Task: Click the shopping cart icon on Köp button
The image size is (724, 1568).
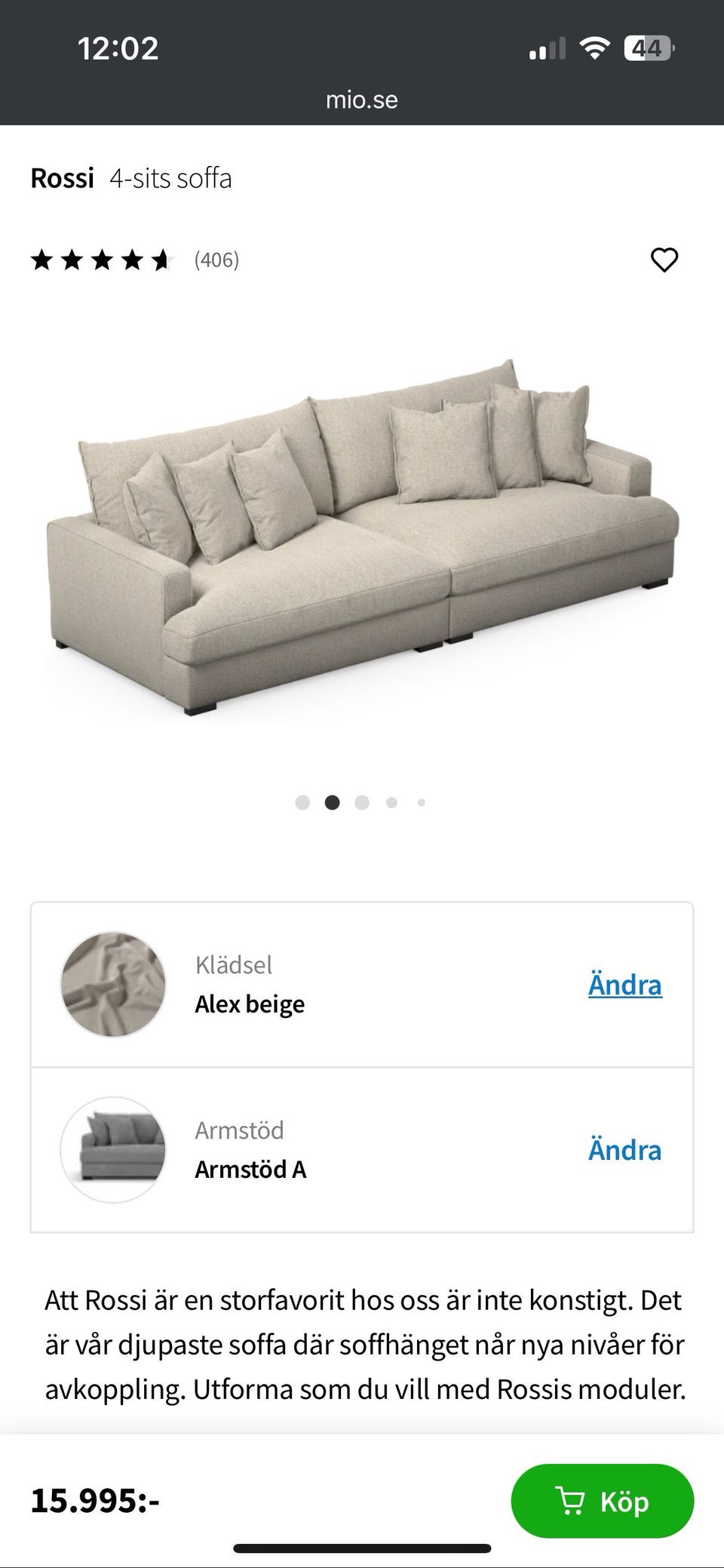Action: (571, 1501)
